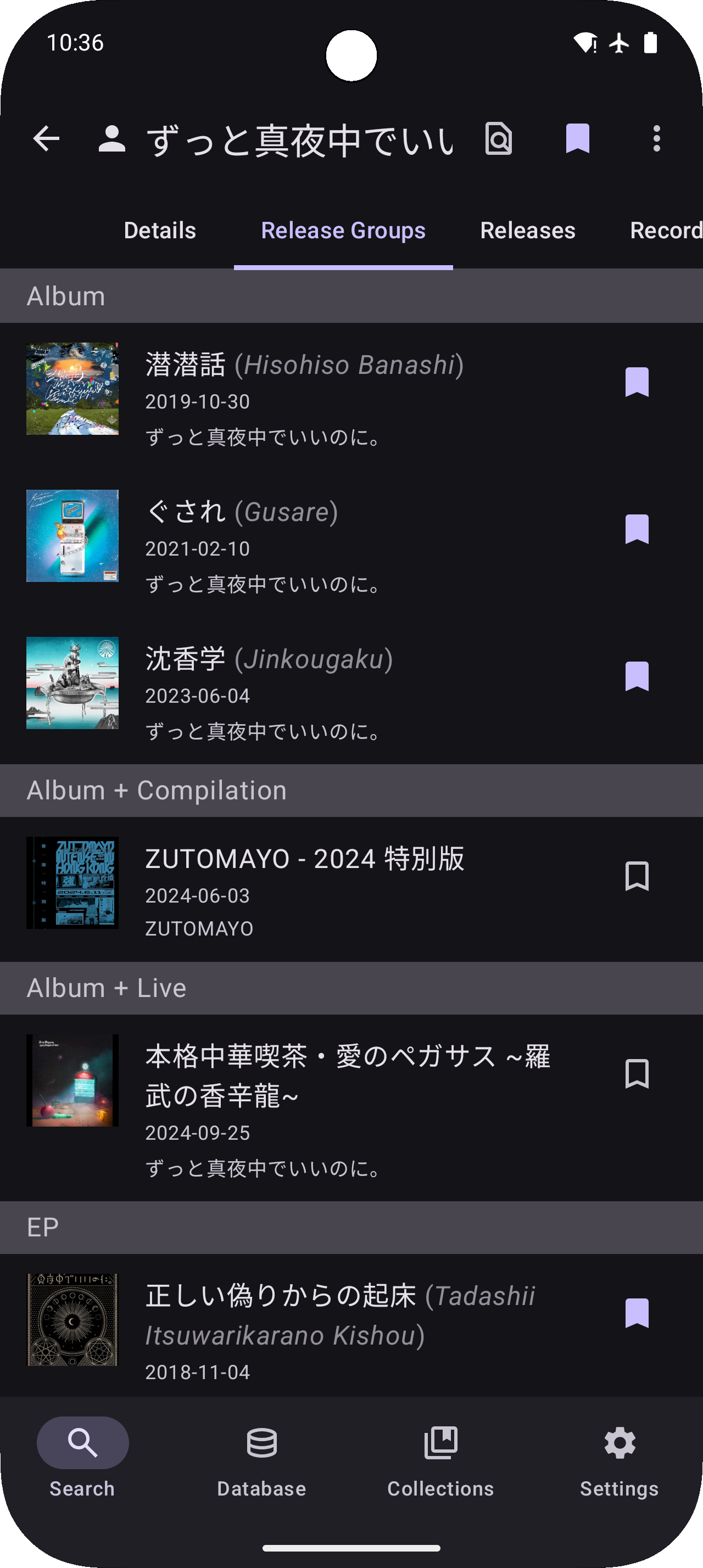This screenshot has height=1568, width=703.
Task: Remove bookmark from Tadashii Itsuwarikarano Kishou
Action: (637, 1314)
